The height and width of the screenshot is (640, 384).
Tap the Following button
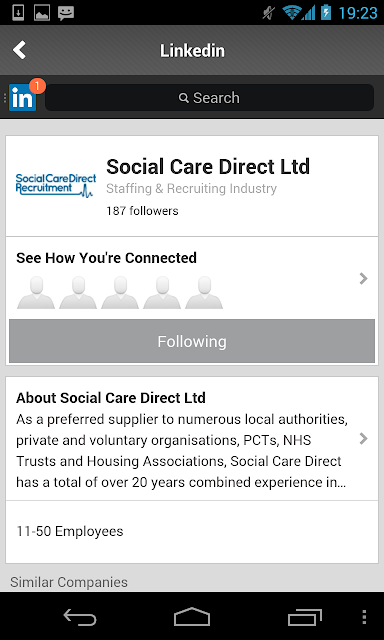[192, 341]
